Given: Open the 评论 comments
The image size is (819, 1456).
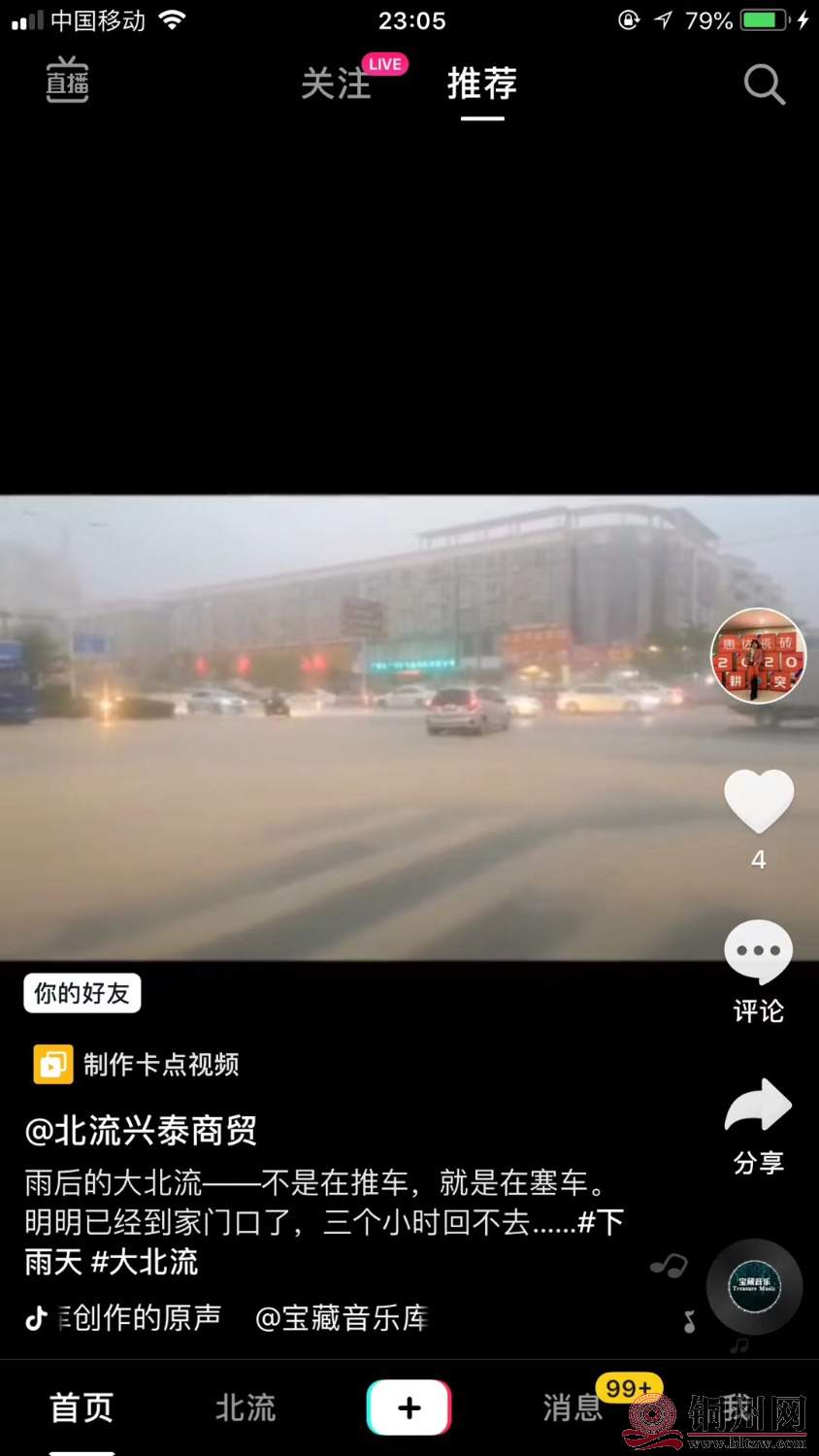Looking at the screenshot, I should click(758, 953).
